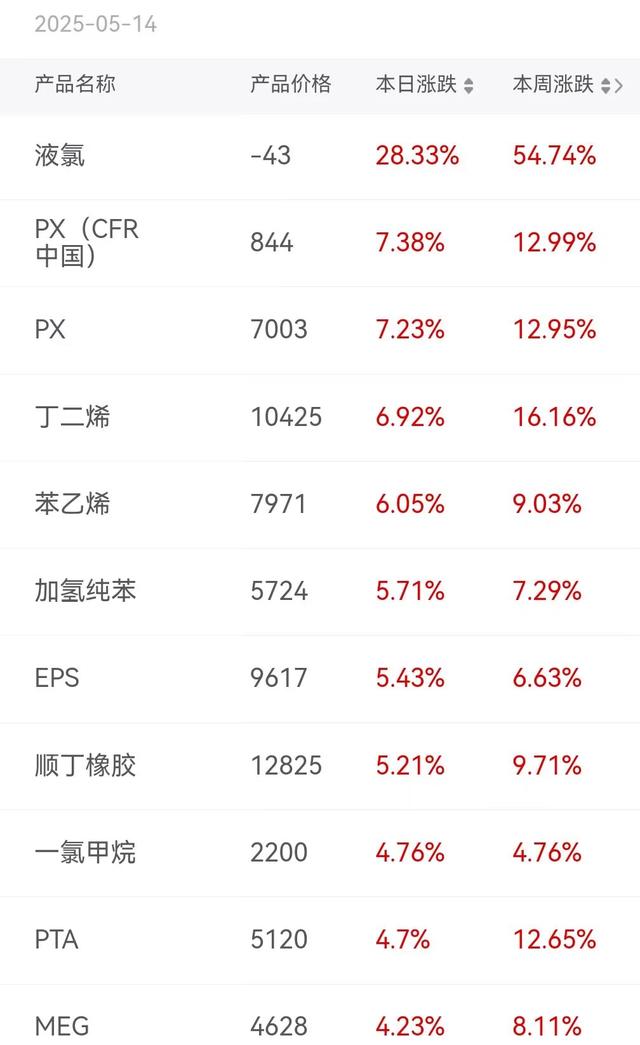Open the EPS product row
The height and width of the screenshot is (1045, 640).
[320, 678]
